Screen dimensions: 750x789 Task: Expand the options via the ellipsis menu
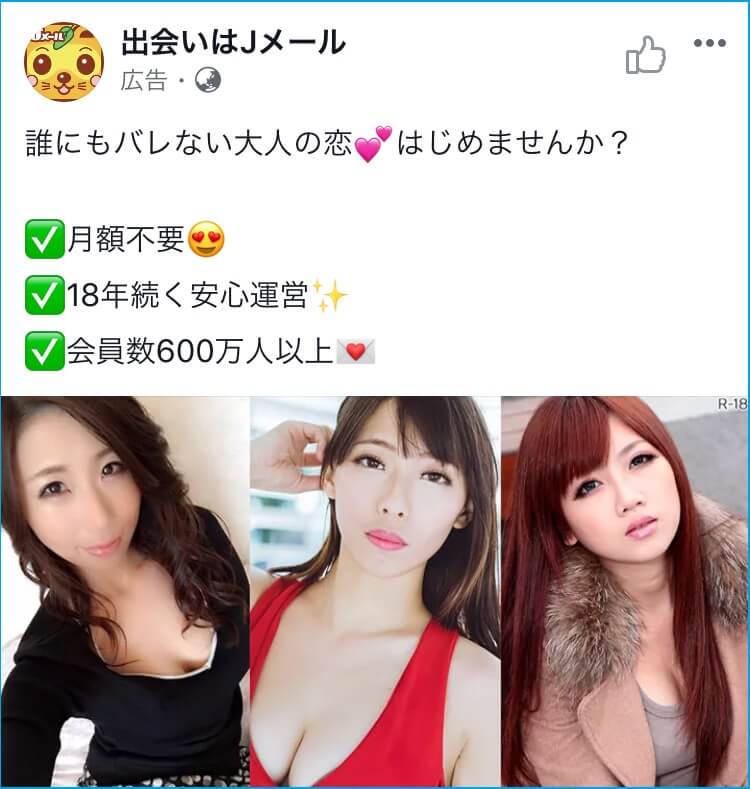click(710, 44)
